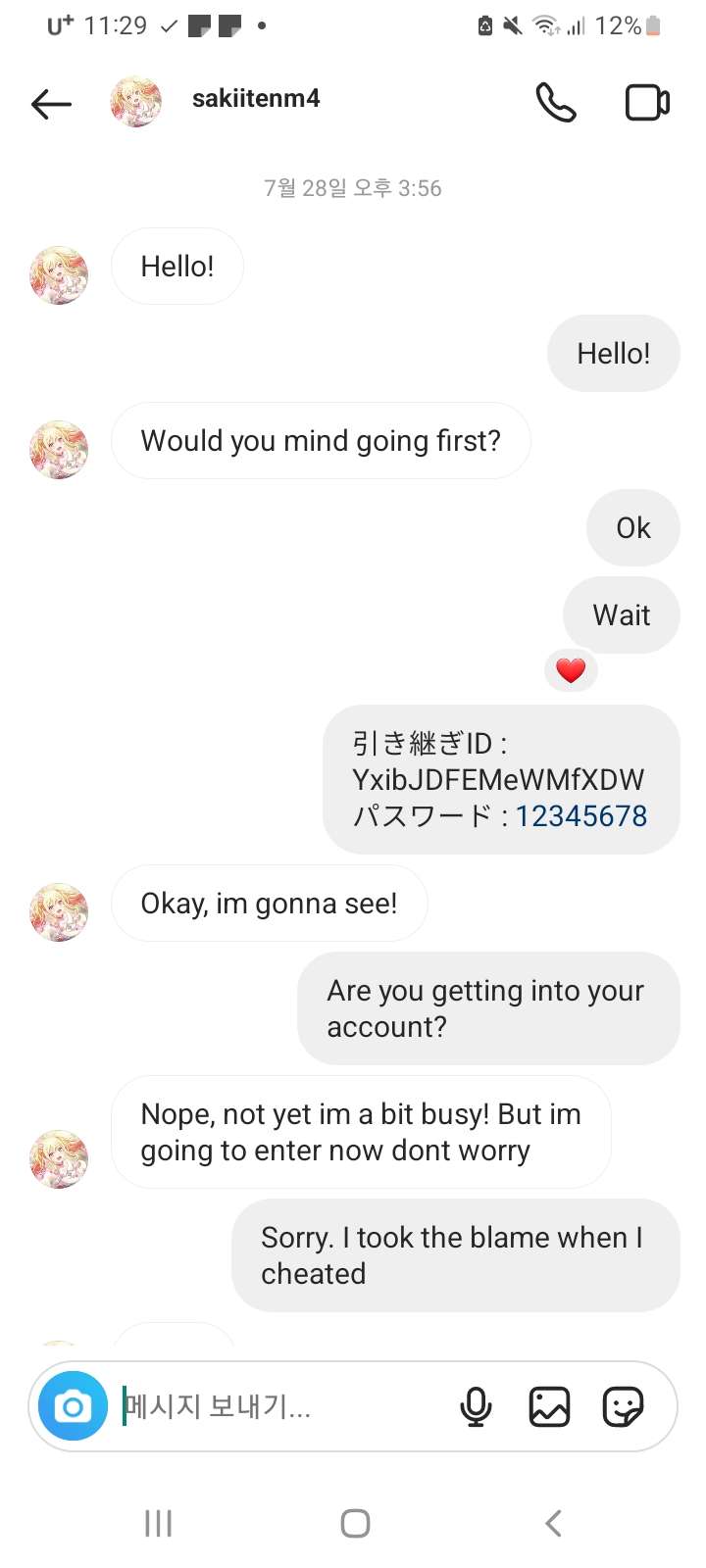Image resolution: width=706 pixels, height=1568 pixels.
Task: Start a voice call with sakiitenm4
Action: tap(555, 102)
